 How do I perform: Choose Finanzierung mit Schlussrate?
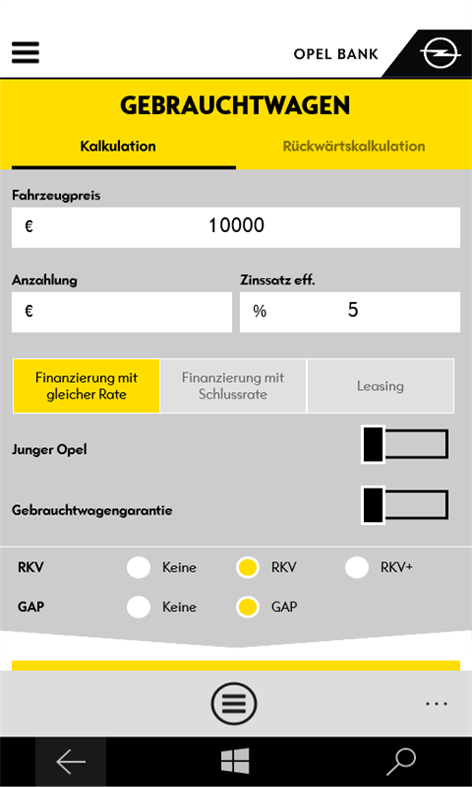point(233,386)
